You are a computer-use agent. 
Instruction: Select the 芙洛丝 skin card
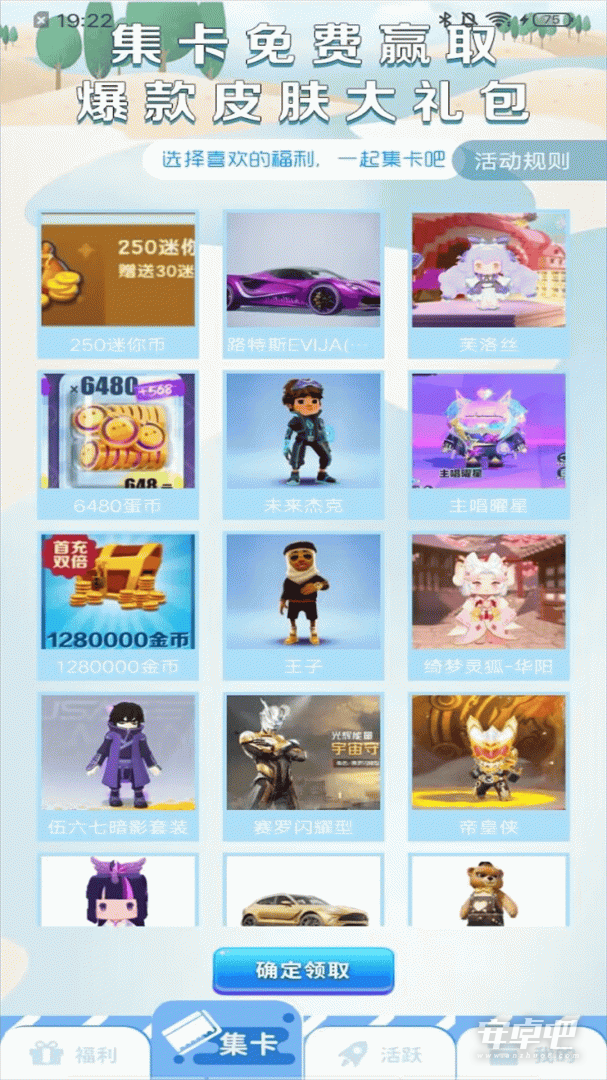(x=488, y=284)
